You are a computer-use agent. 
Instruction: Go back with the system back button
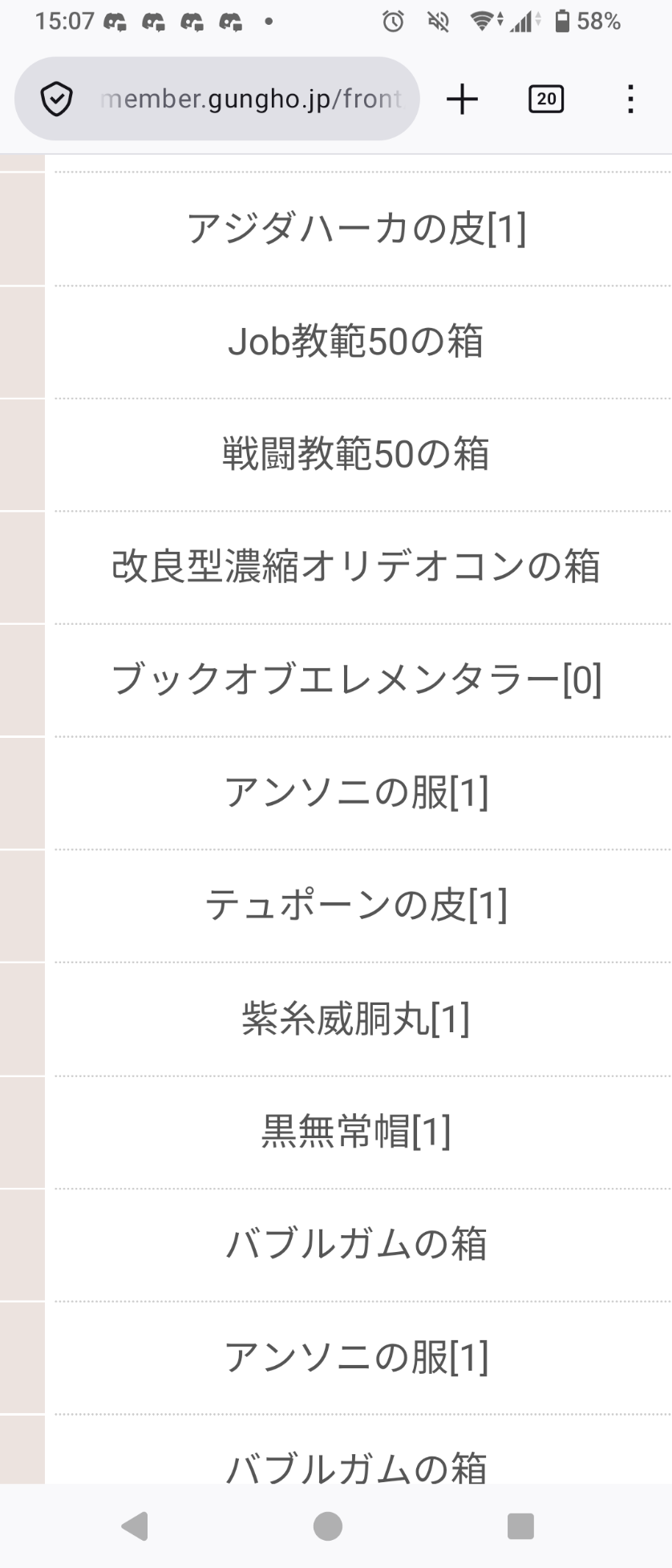click(x=135, y=1525)
